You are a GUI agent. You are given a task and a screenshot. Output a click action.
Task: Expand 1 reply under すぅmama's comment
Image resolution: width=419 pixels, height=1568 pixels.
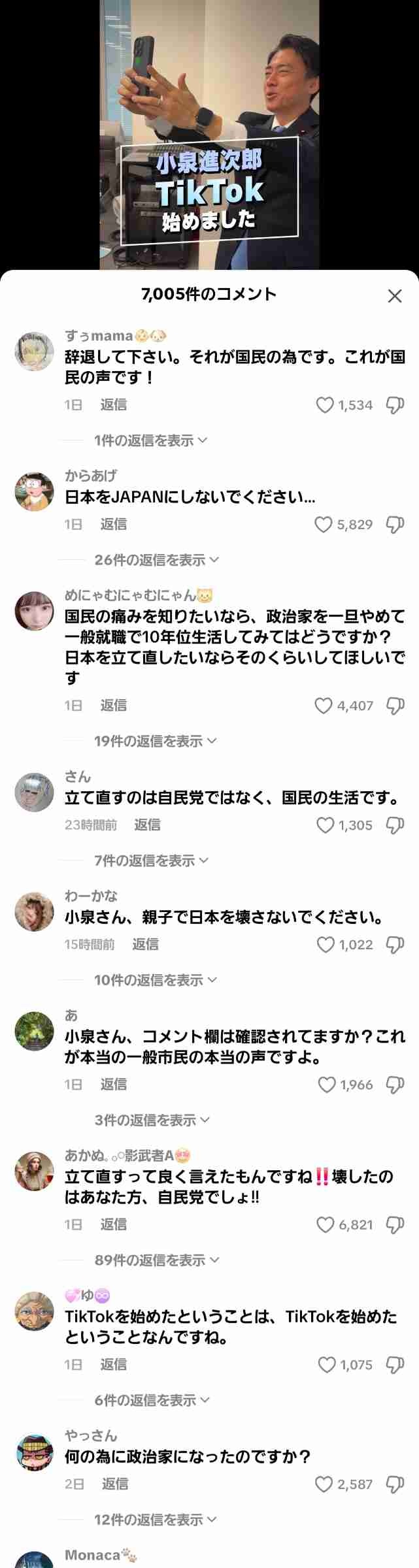150,440
